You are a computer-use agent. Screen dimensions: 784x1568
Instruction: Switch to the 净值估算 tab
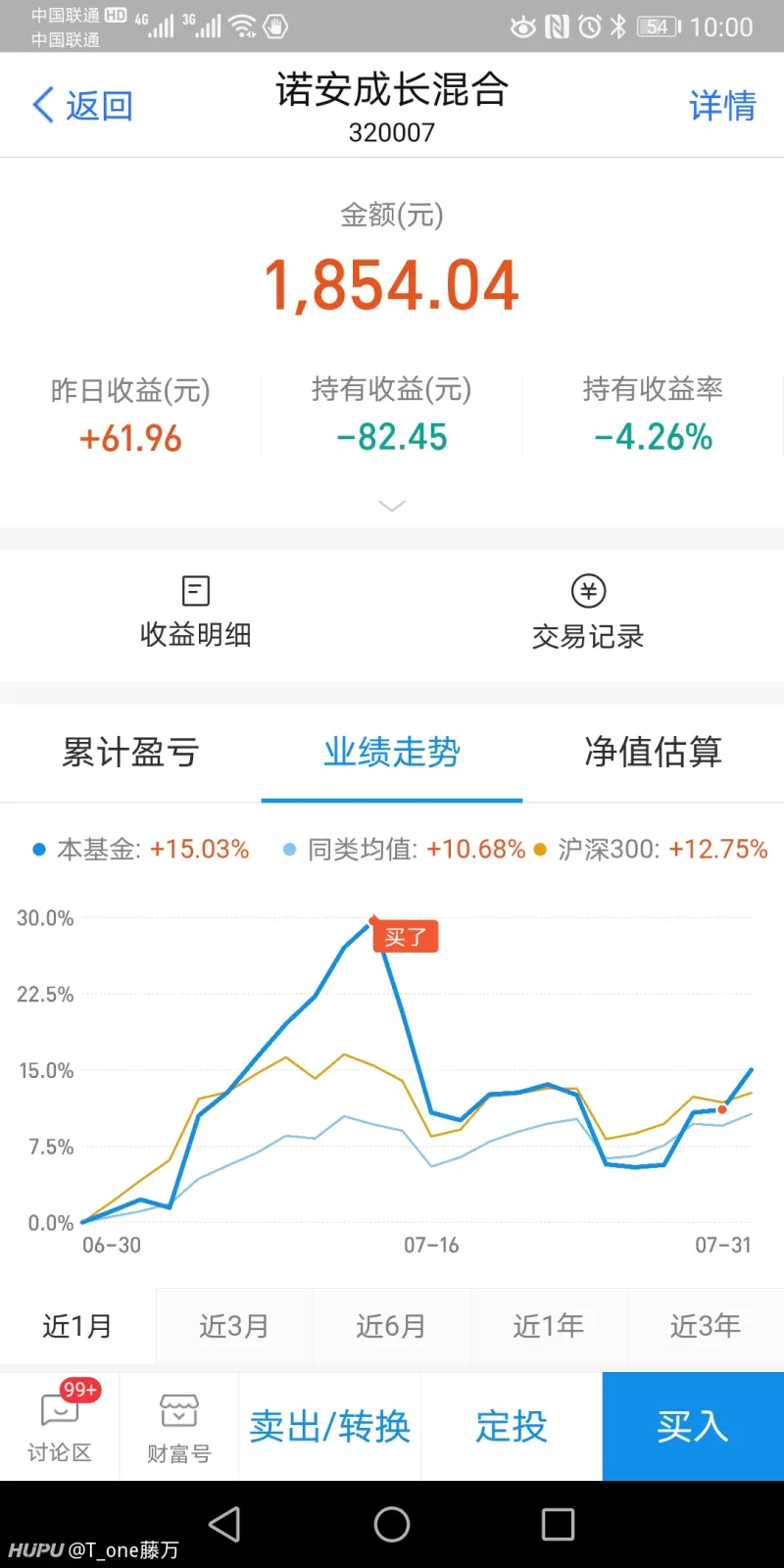[653, 753]
